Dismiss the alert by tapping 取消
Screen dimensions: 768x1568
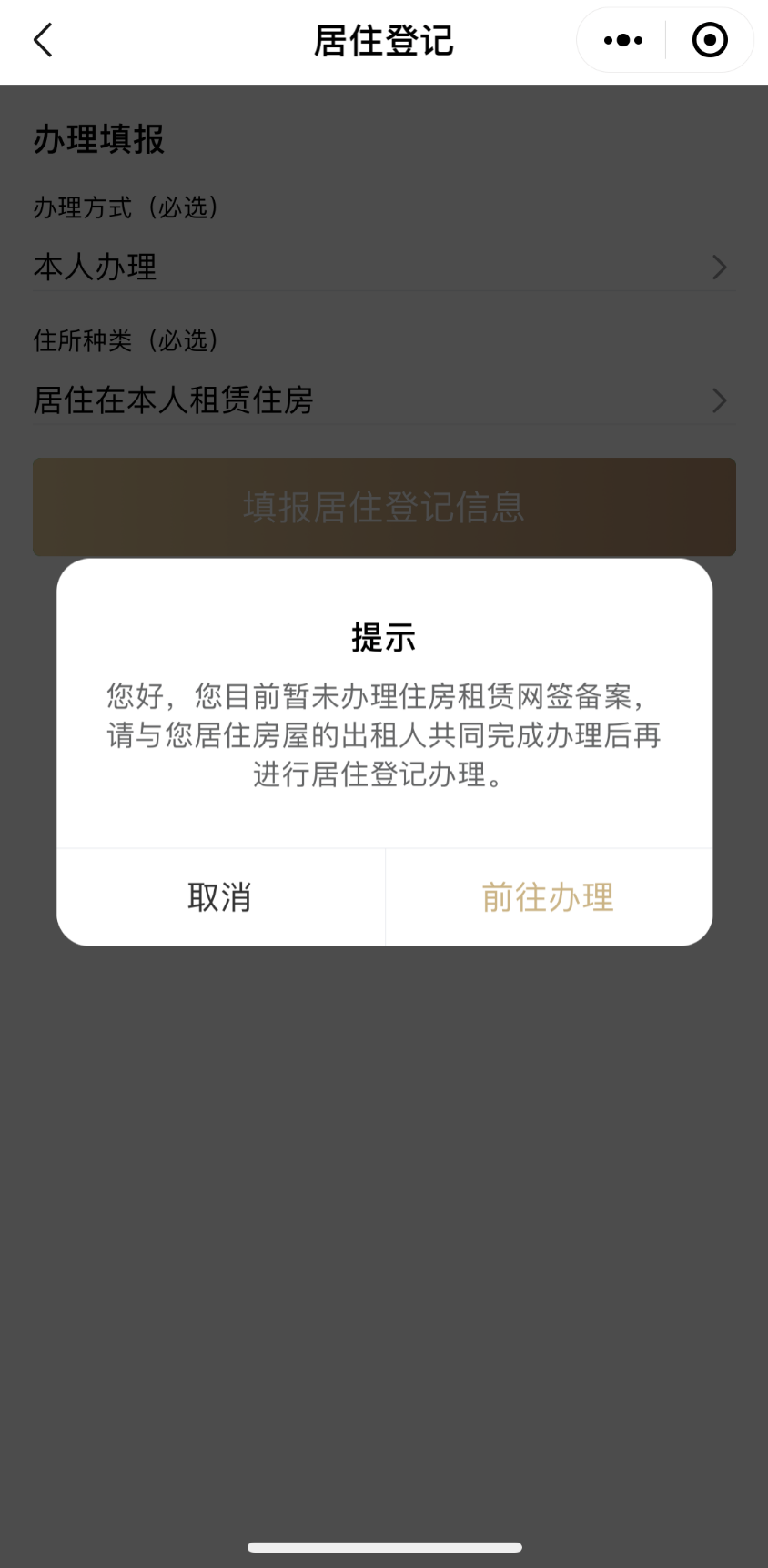pyautogui.click(x=219, y=897)
